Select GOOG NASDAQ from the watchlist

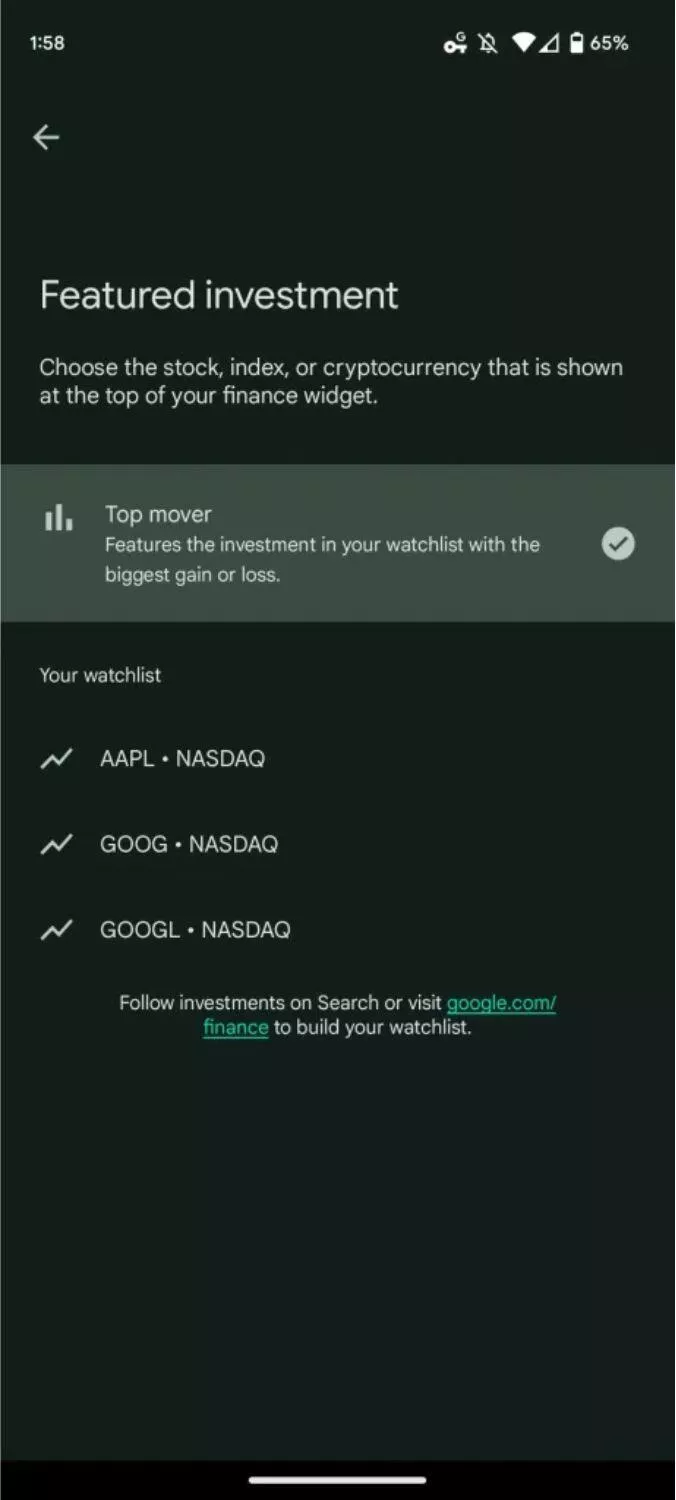188,844
